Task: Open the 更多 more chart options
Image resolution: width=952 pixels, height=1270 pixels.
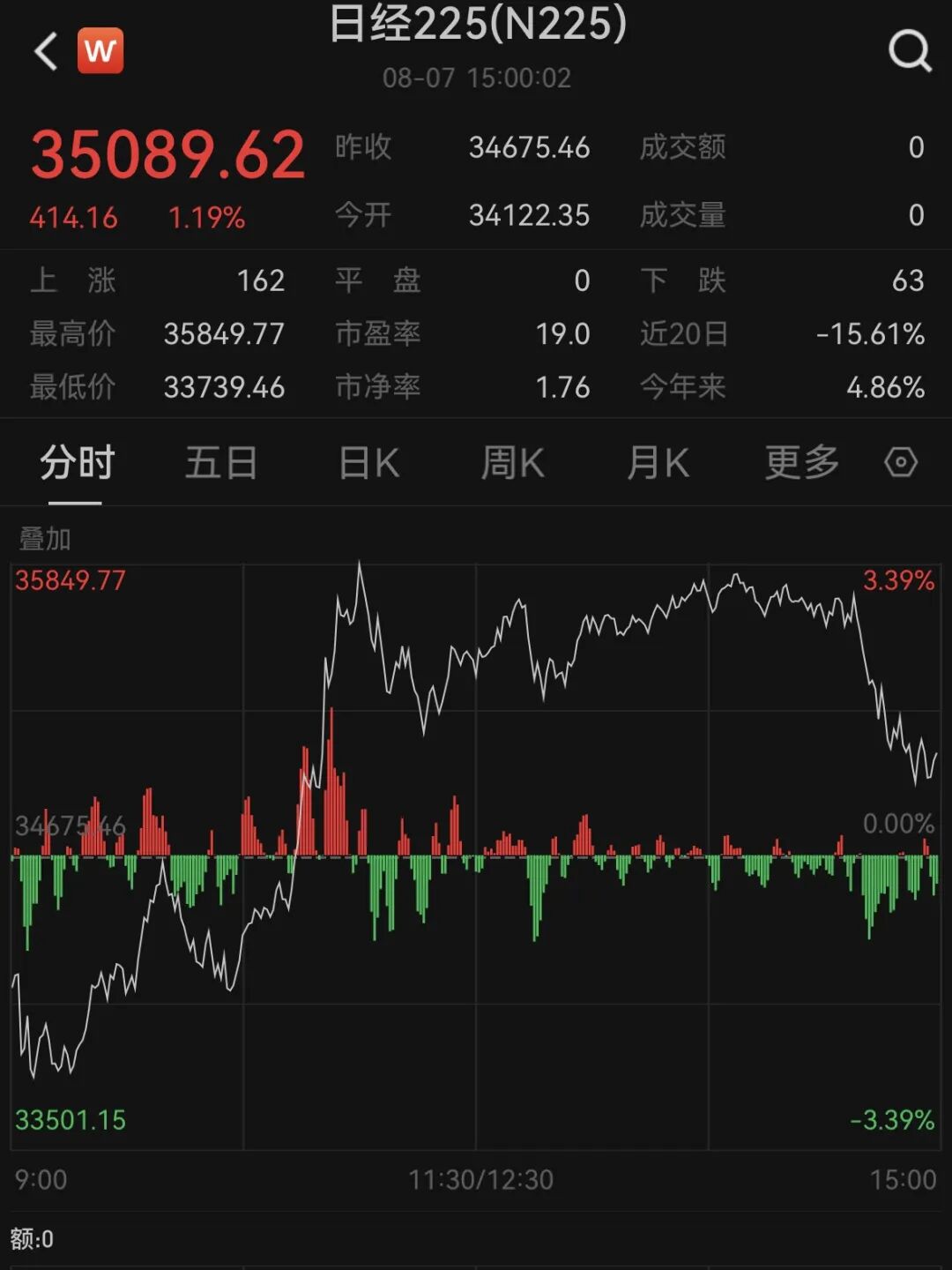Action: (801, 463)
